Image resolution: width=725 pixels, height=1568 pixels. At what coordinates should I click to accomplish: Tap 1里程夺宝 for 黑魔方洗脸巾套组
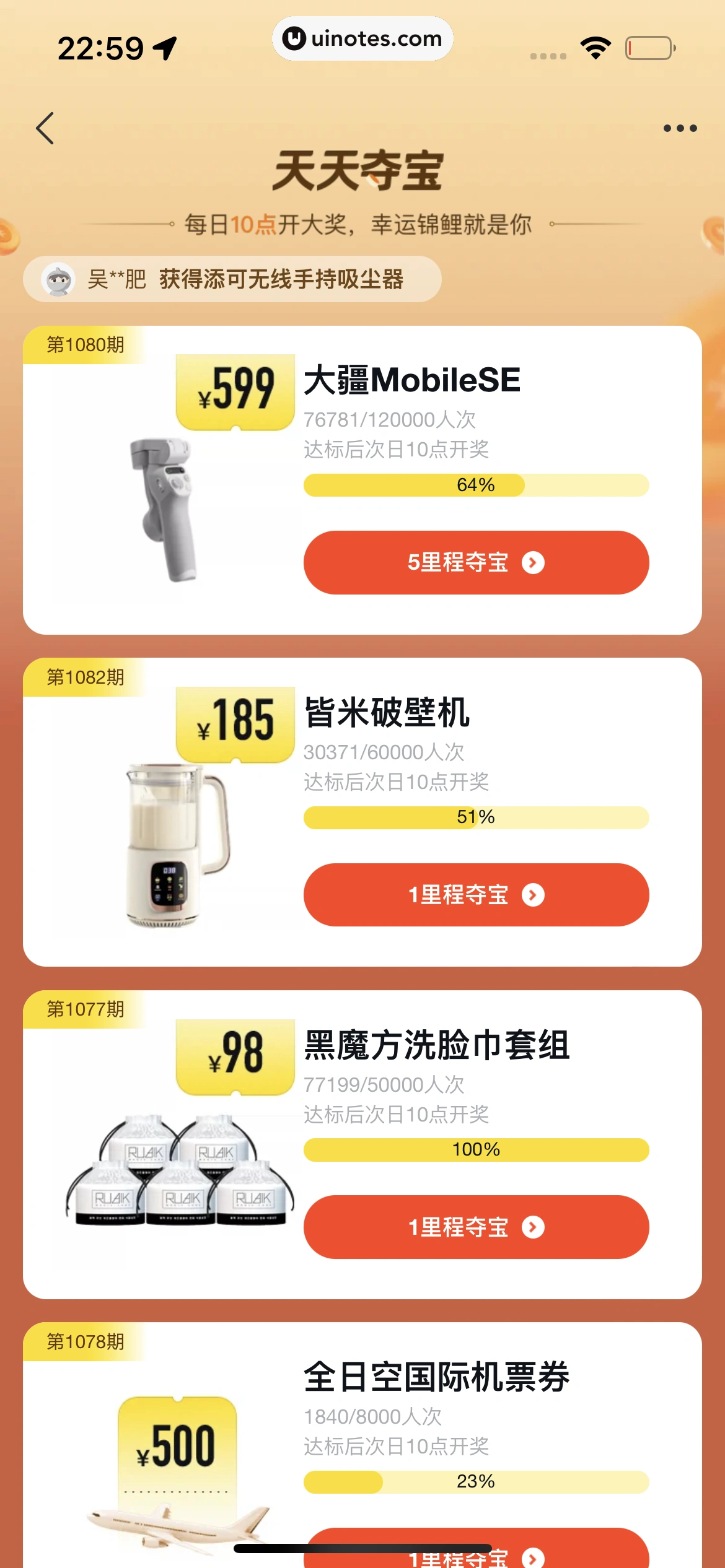(x=476, y=1227)
